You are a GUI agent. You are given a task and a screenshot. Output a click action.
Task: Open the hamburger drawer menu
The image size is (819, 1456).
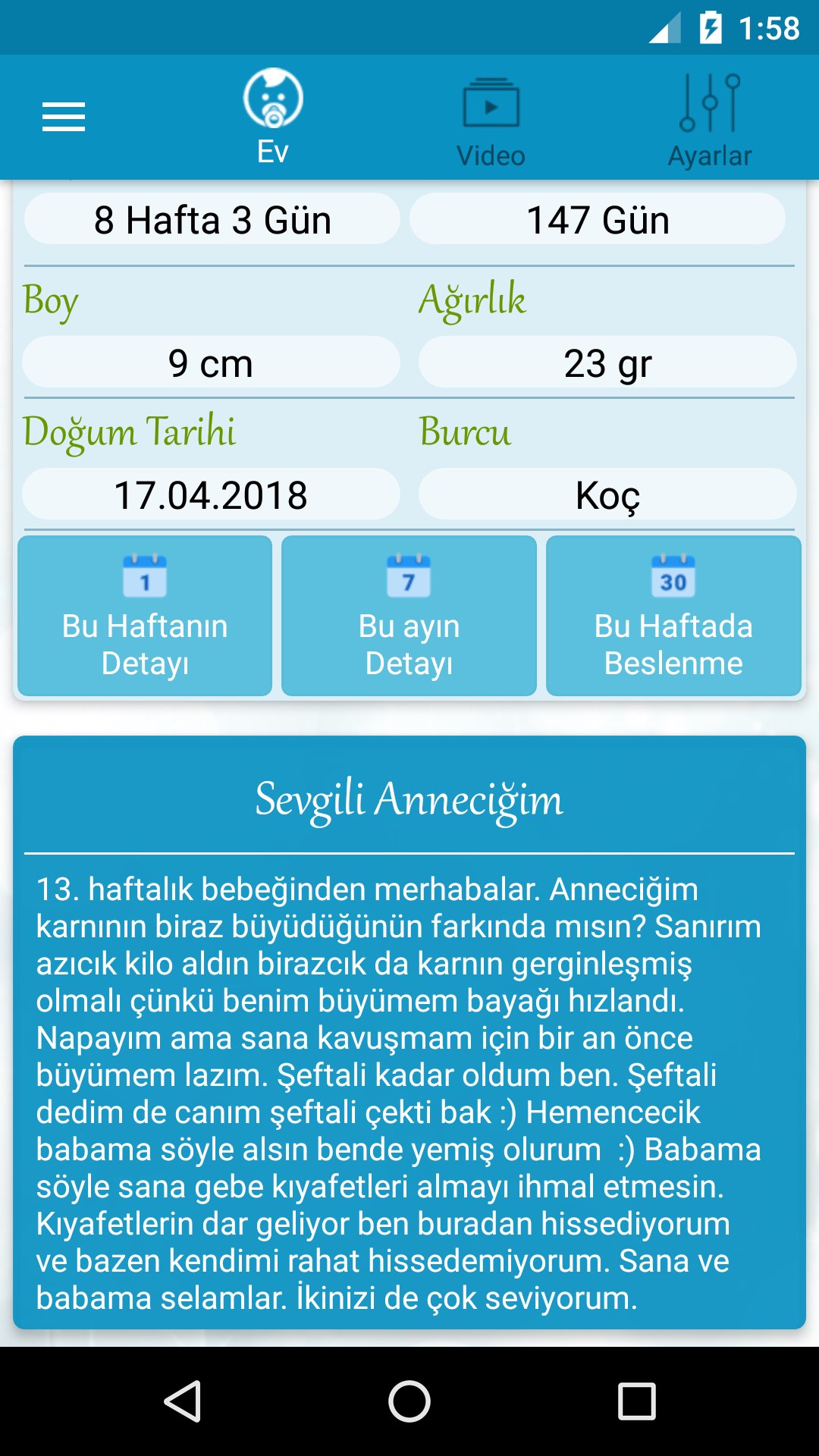(x=64, y=117)
